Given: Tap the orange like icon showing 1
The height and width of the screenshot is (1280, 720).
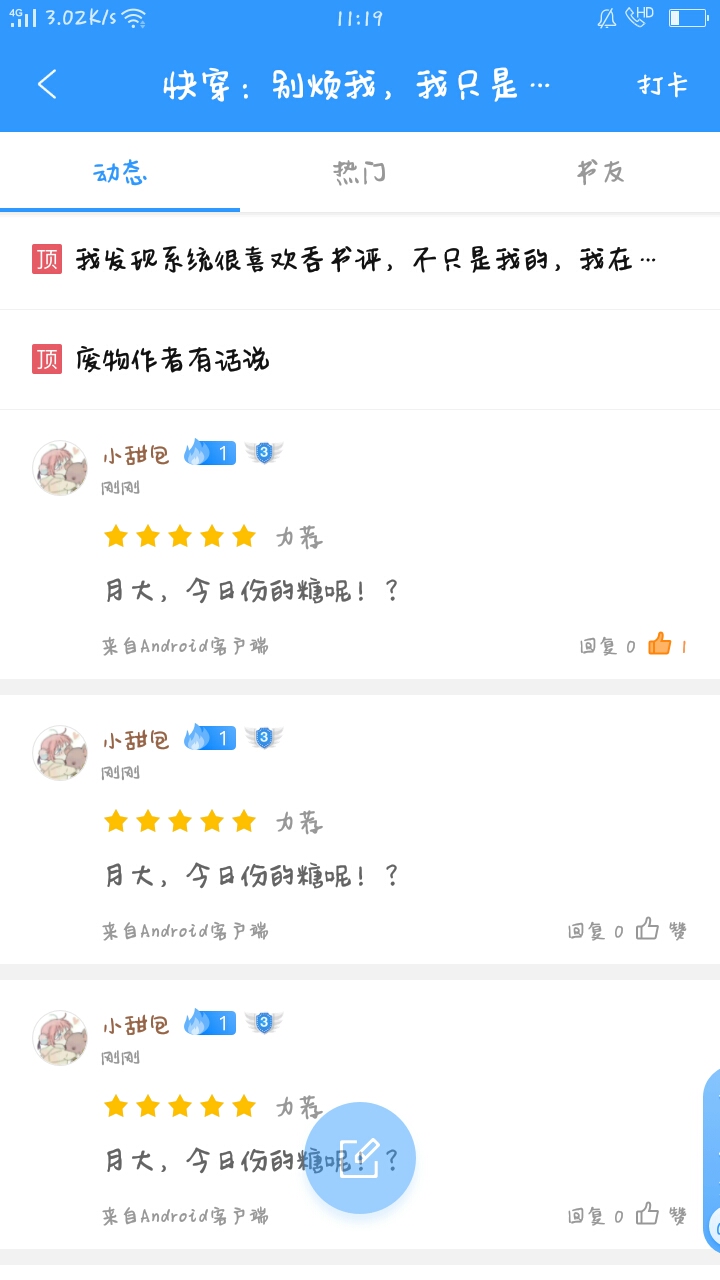Looking at the screenshot, I should coord(660,645).
